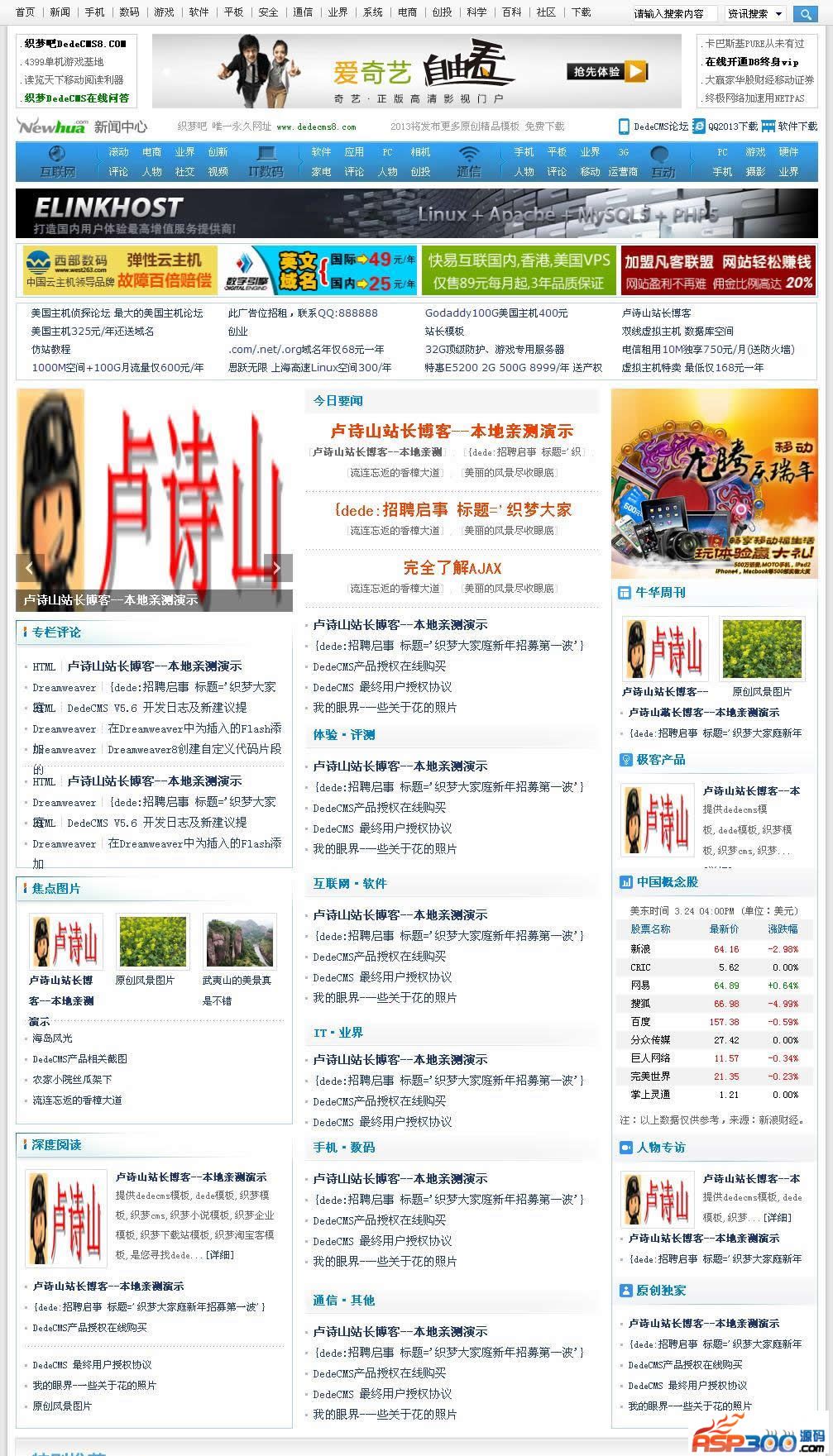
Task: Go to 首页 in the top menu
Action: (x=26, y=12)
